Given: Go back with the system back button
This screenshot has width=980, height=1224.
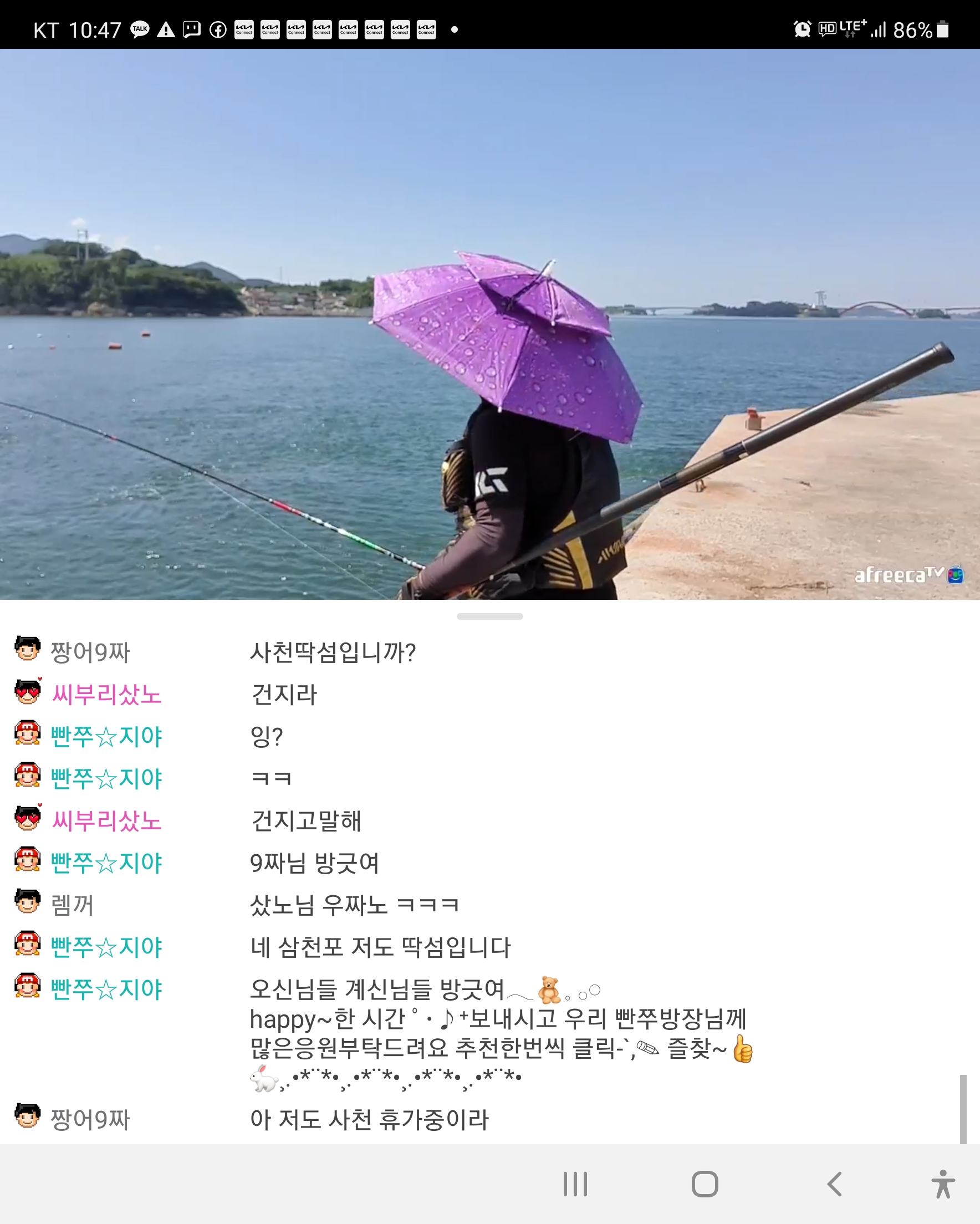Looking at the screenshot, I should coord(834,1184).
